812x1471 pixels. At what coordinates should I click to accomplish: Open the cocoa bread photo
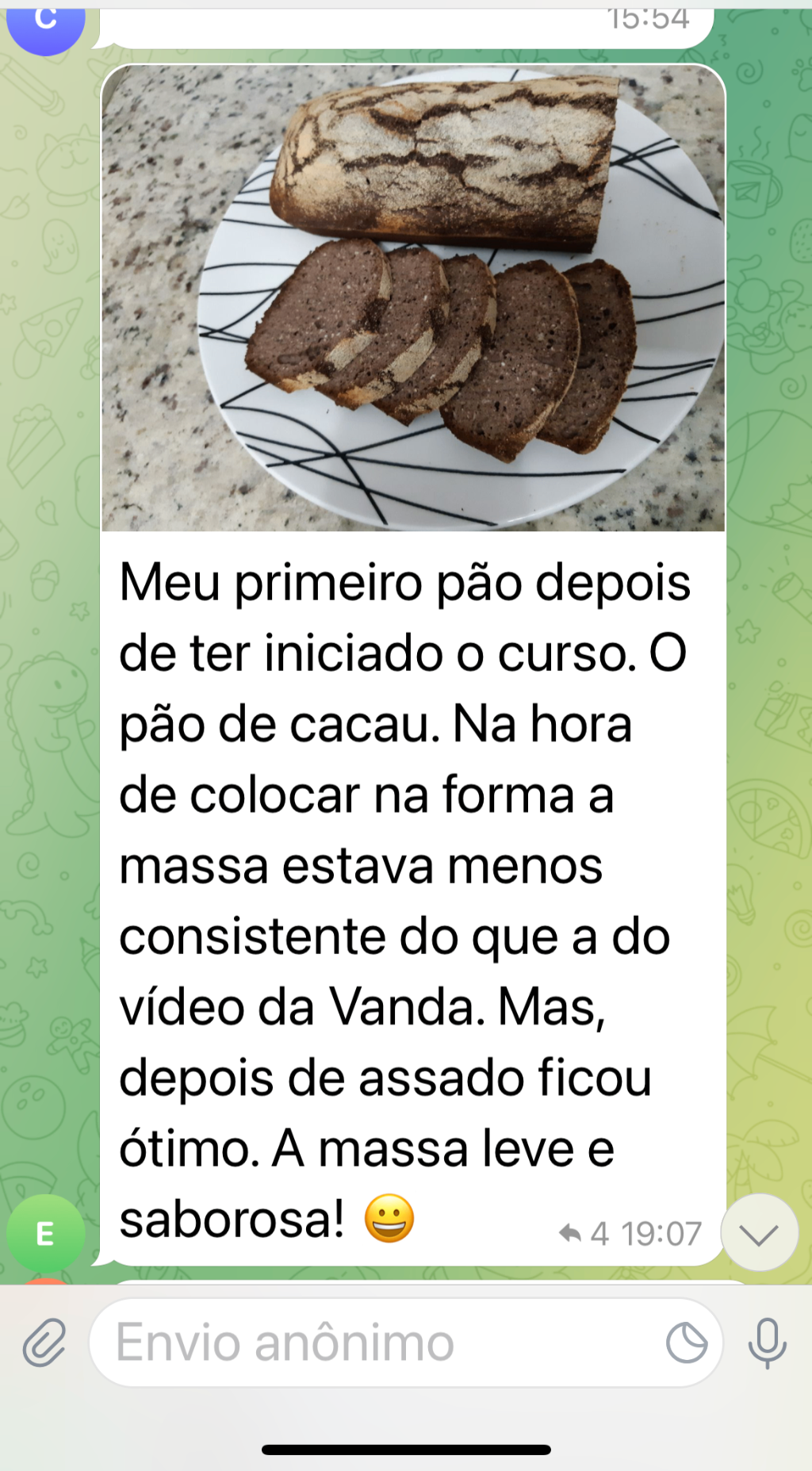(x=413, y=298)
